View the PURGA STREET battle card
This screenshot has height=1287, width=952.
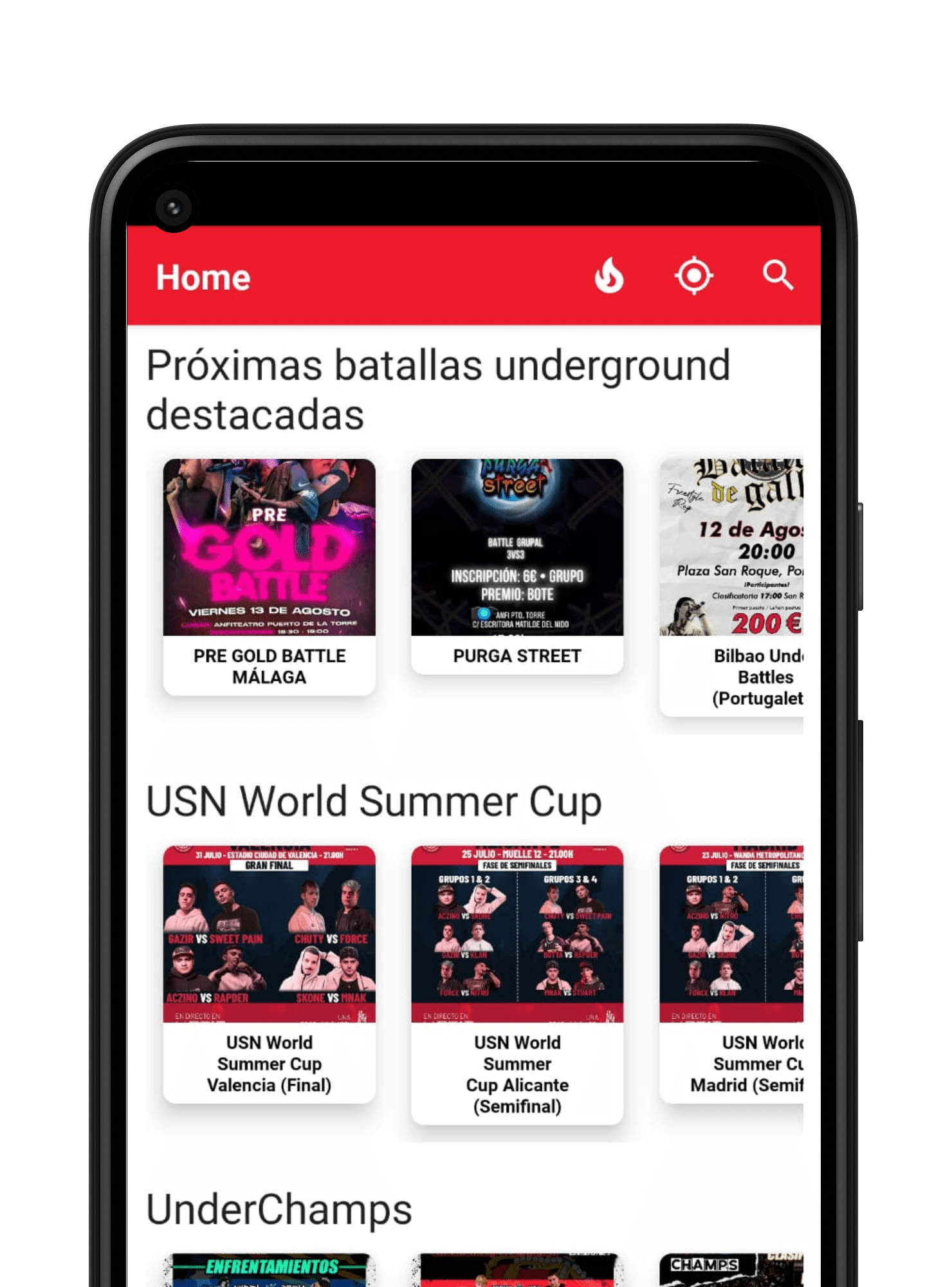pyautogui.click(x=517, y=566)
